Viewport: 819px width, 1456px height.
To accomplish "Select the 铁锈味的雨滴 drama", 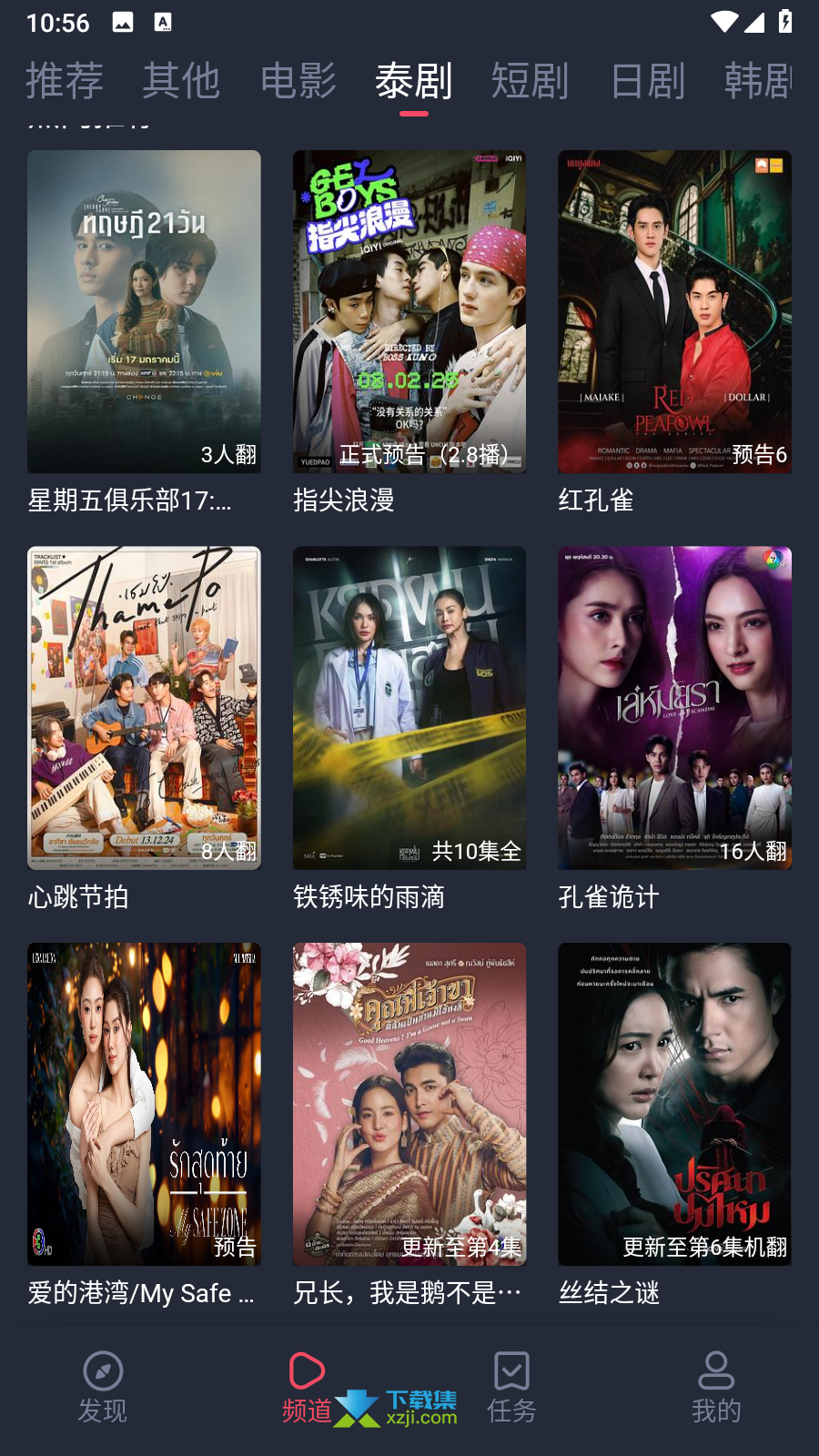I will pyautogui.click(x=409, y=708).
